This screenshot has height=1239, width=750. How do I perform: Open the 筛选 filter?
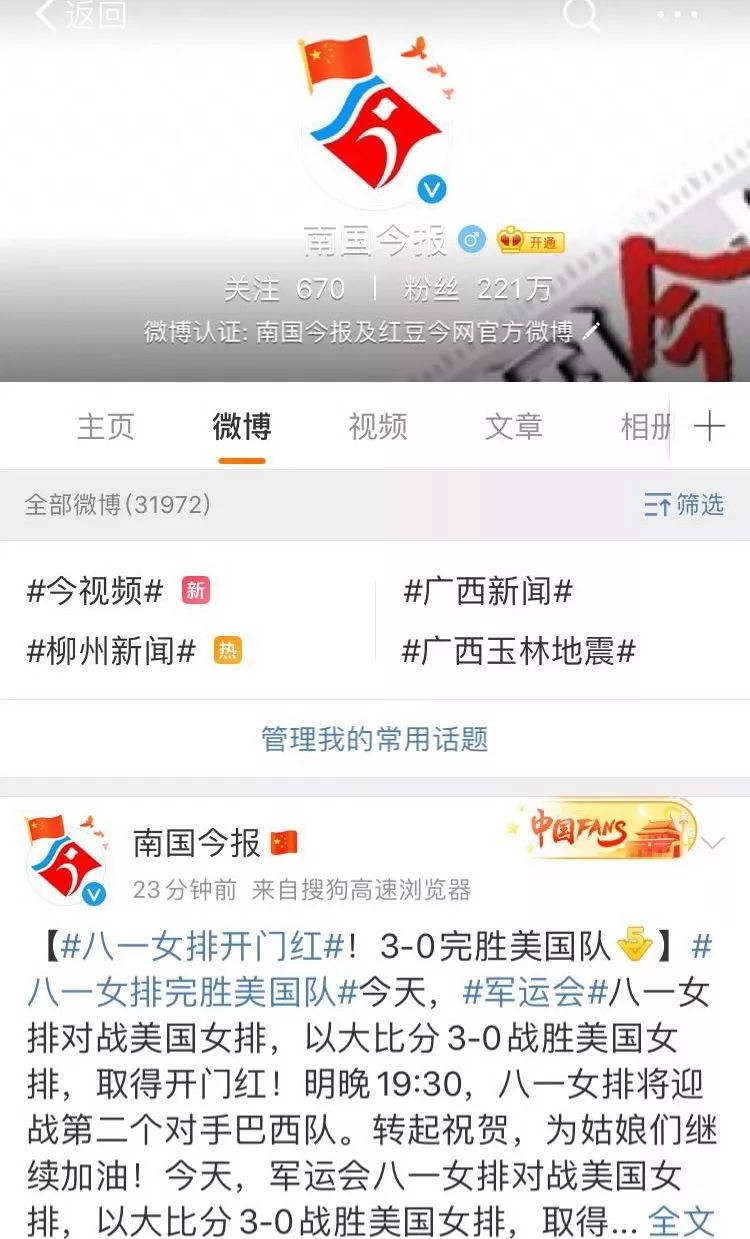[x=684, y=504]
